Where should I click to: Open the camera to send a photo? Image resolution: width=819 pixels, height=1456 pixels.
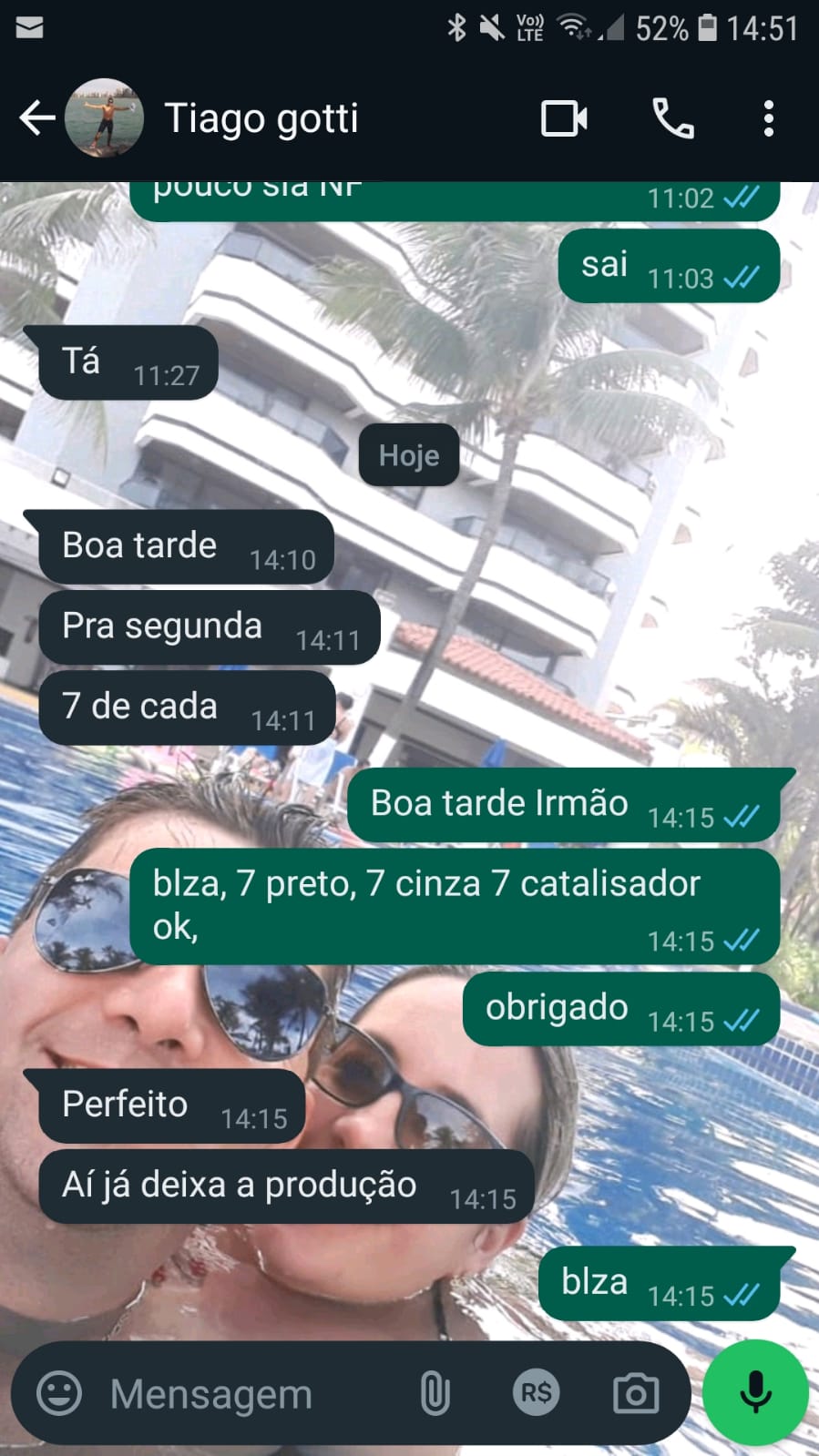pyautogui.click(x=635, y=1393)
